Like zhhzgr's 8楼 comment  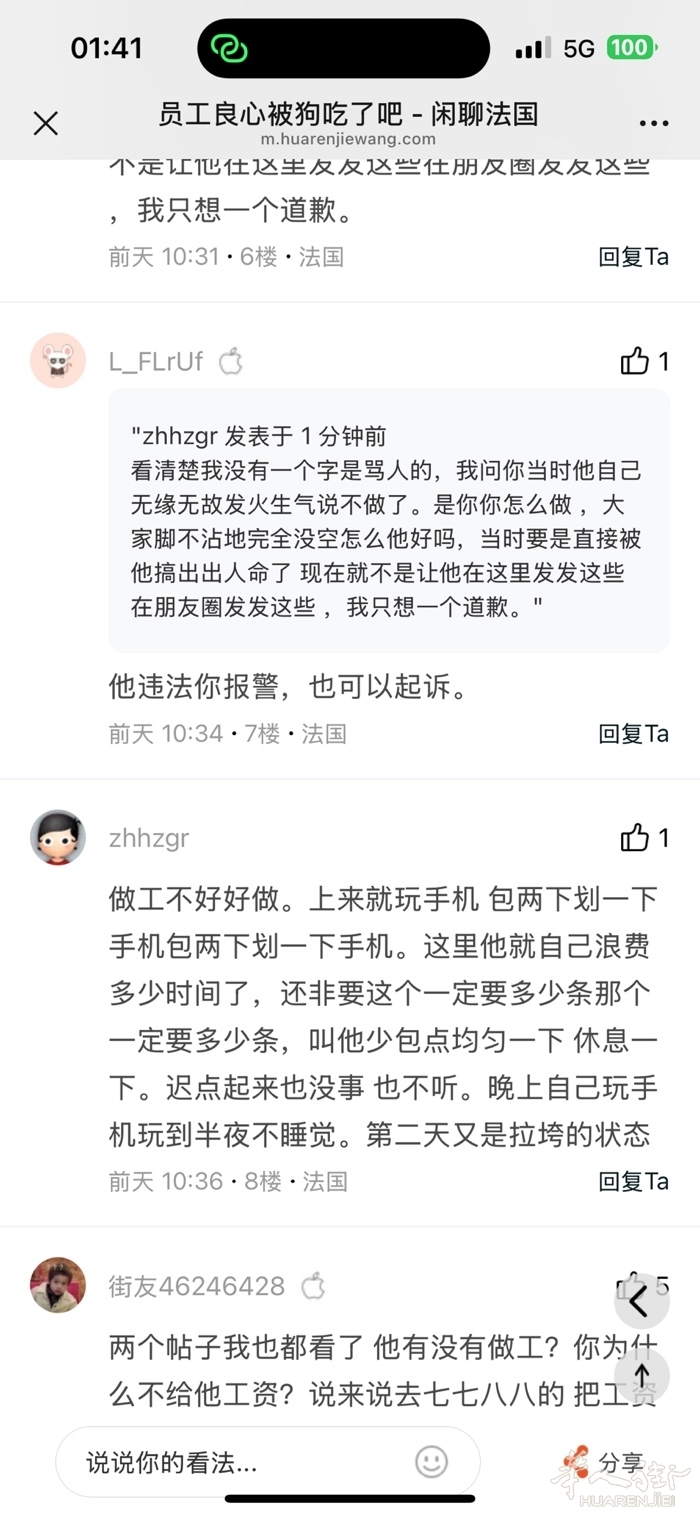point(636,838)
